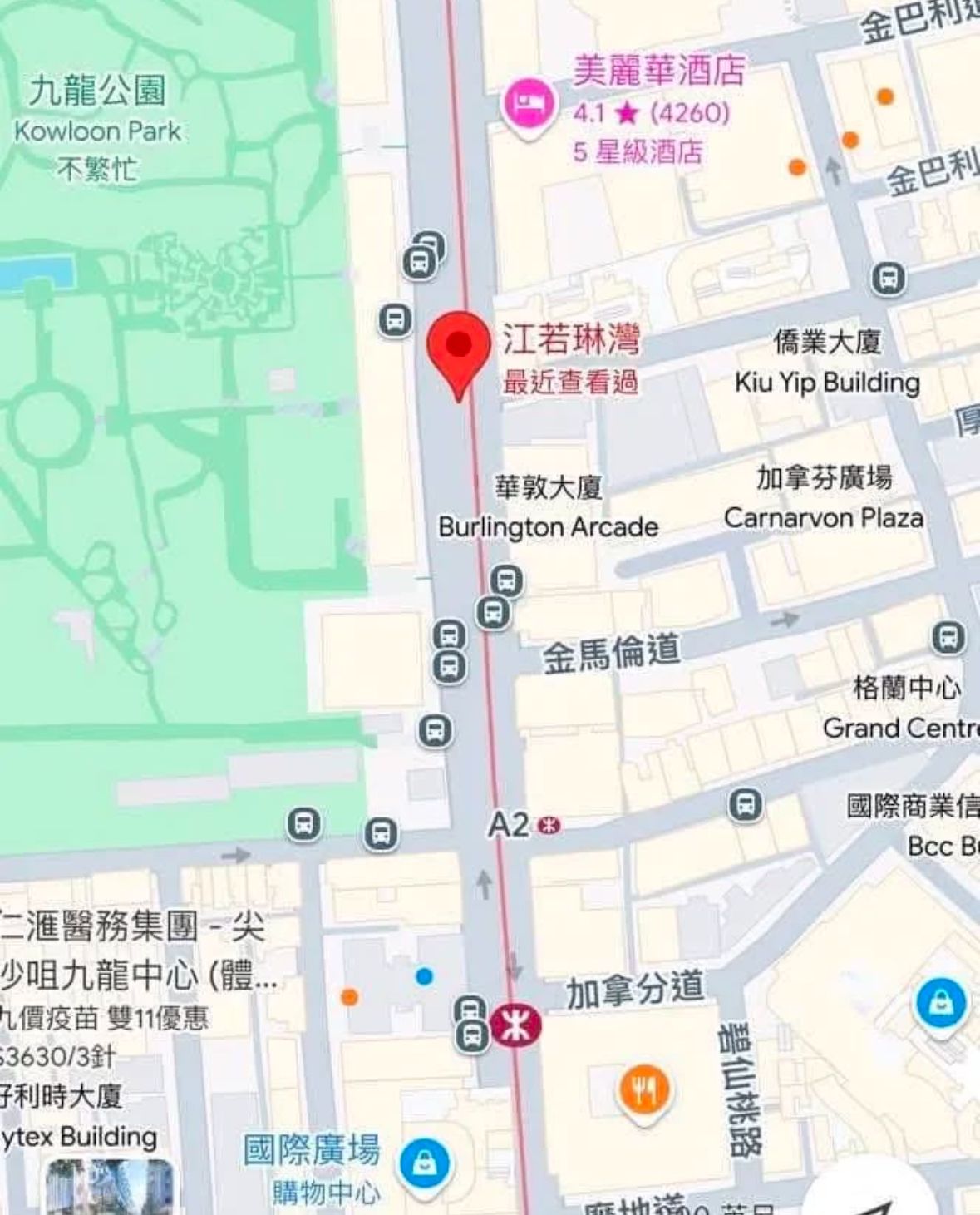Image resolution: width=980 pixels, height=1215 pixels.
Task: Open the Carnarvon Plaza place label
Action: 823,517
